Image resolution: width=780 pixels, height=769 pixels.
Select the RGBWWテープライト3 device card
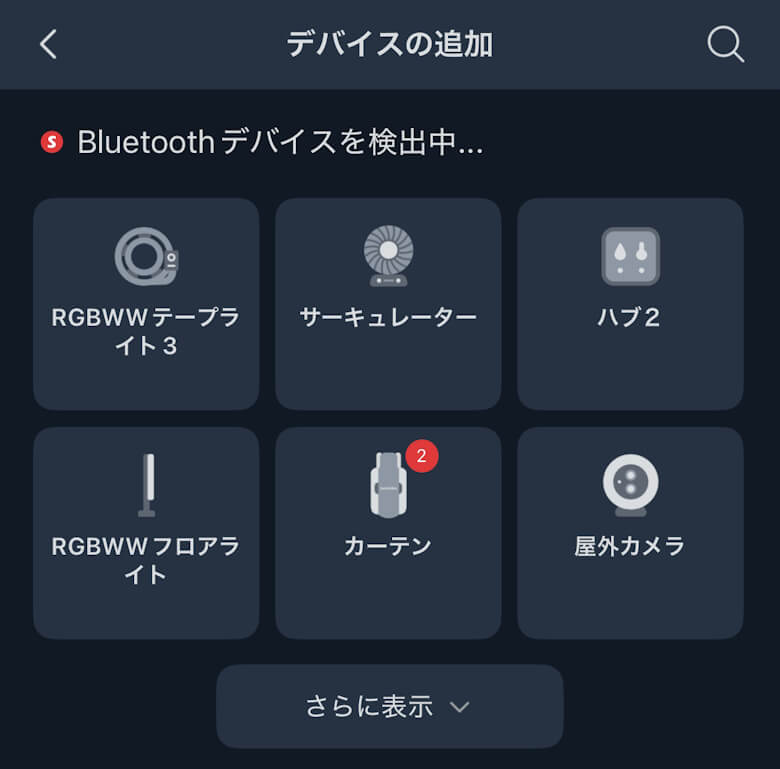pos(146,304)
